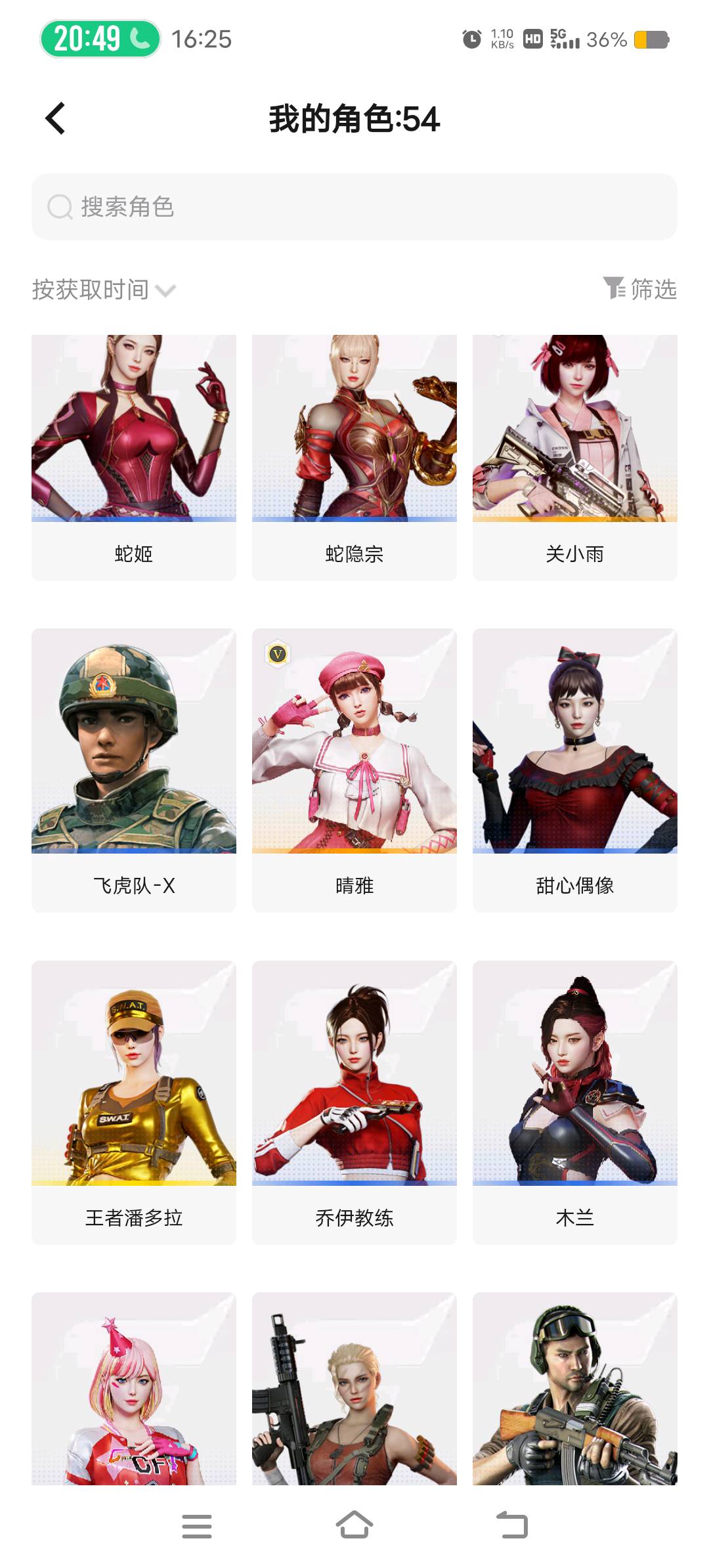Go back using the top-left arrow

tap(55, 119)
